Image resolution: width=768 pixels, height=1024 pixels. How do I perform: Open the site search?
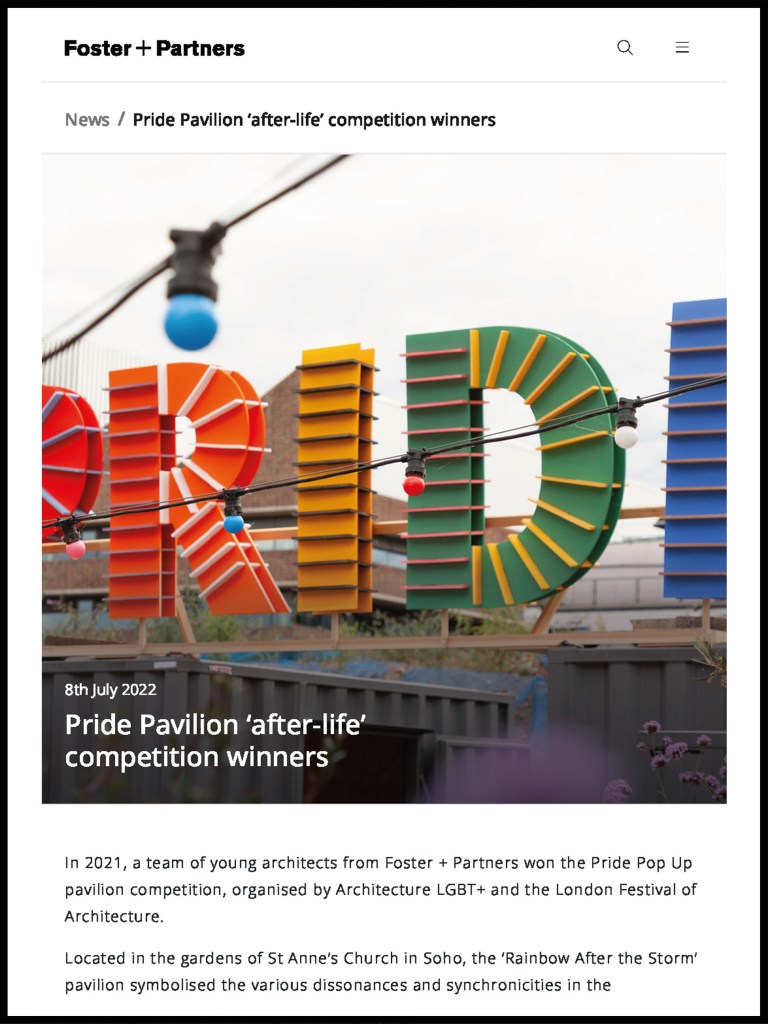click(x=625, y=47)
